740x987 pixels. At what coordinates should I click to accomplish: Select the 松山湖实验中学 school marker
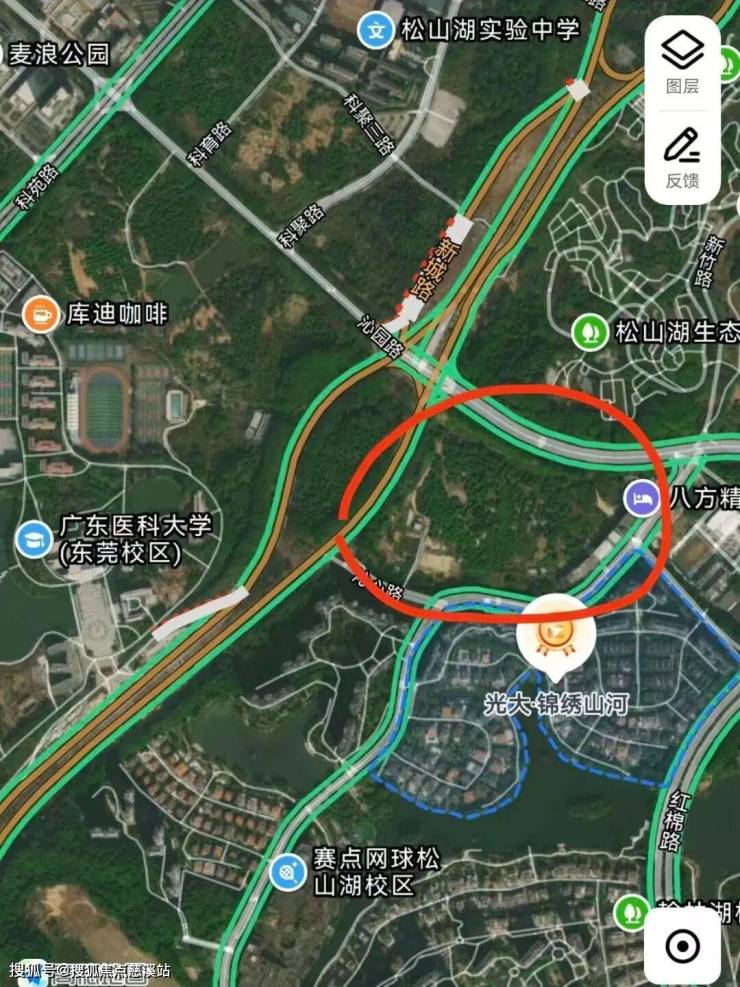coord(377,31)
